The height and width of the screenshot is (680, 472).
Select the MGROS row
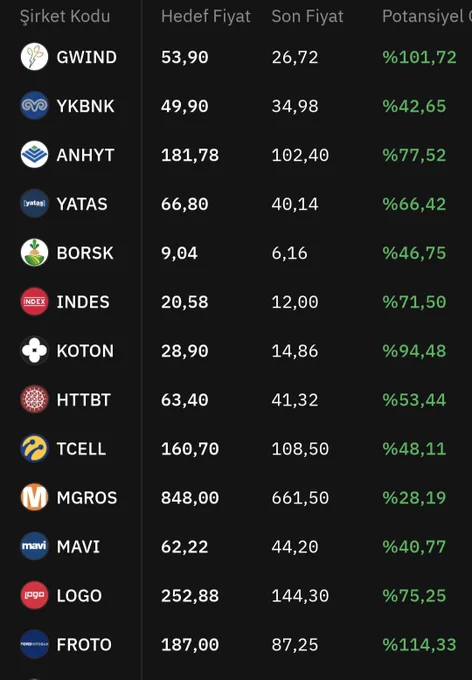tap(236, 498)
